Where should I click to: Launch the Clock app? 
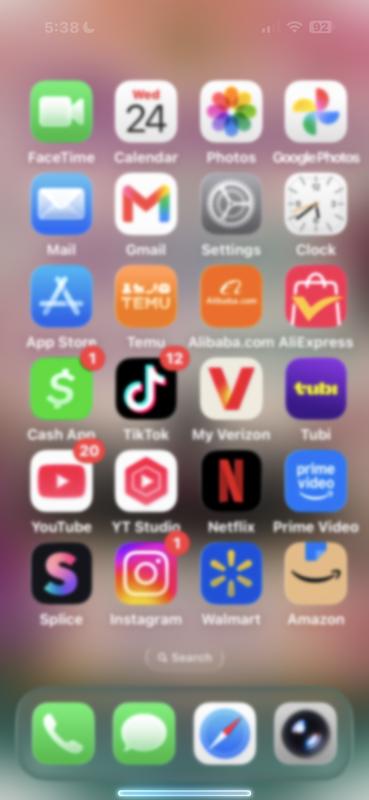tap(315, 204)
